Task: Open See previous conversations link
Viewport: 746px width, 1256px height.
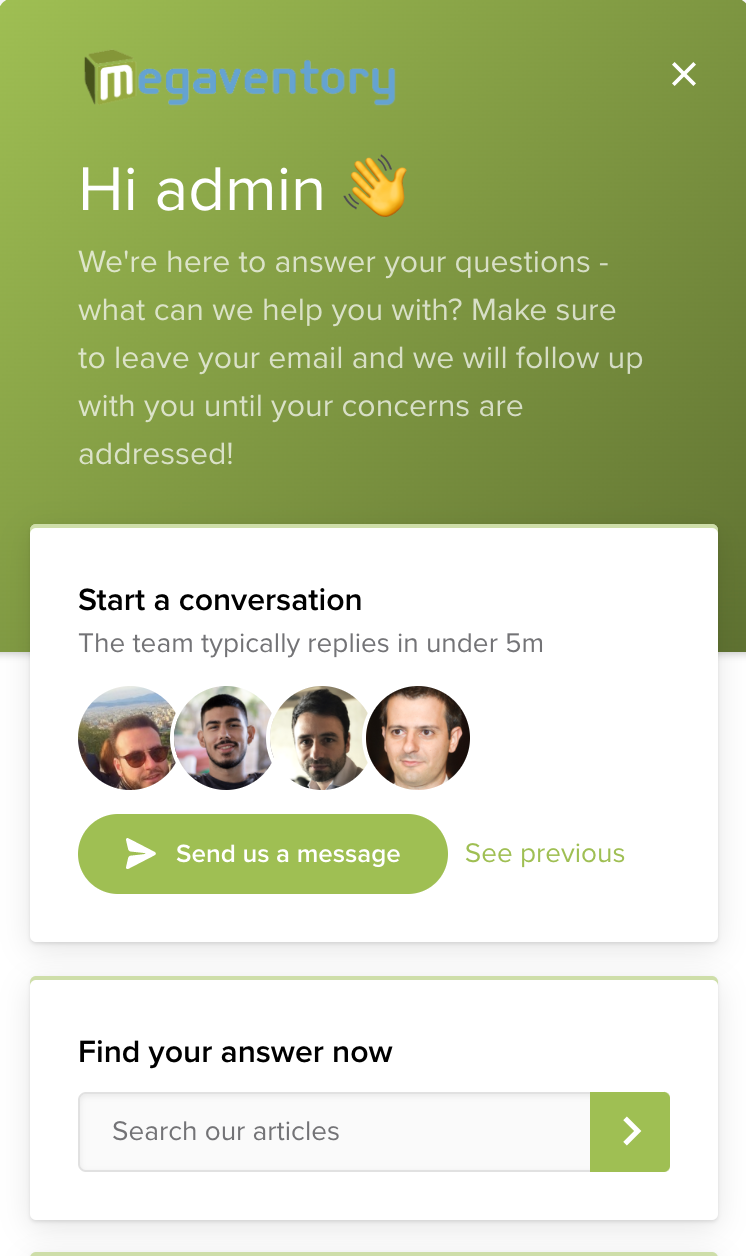Action: point(545,854)
